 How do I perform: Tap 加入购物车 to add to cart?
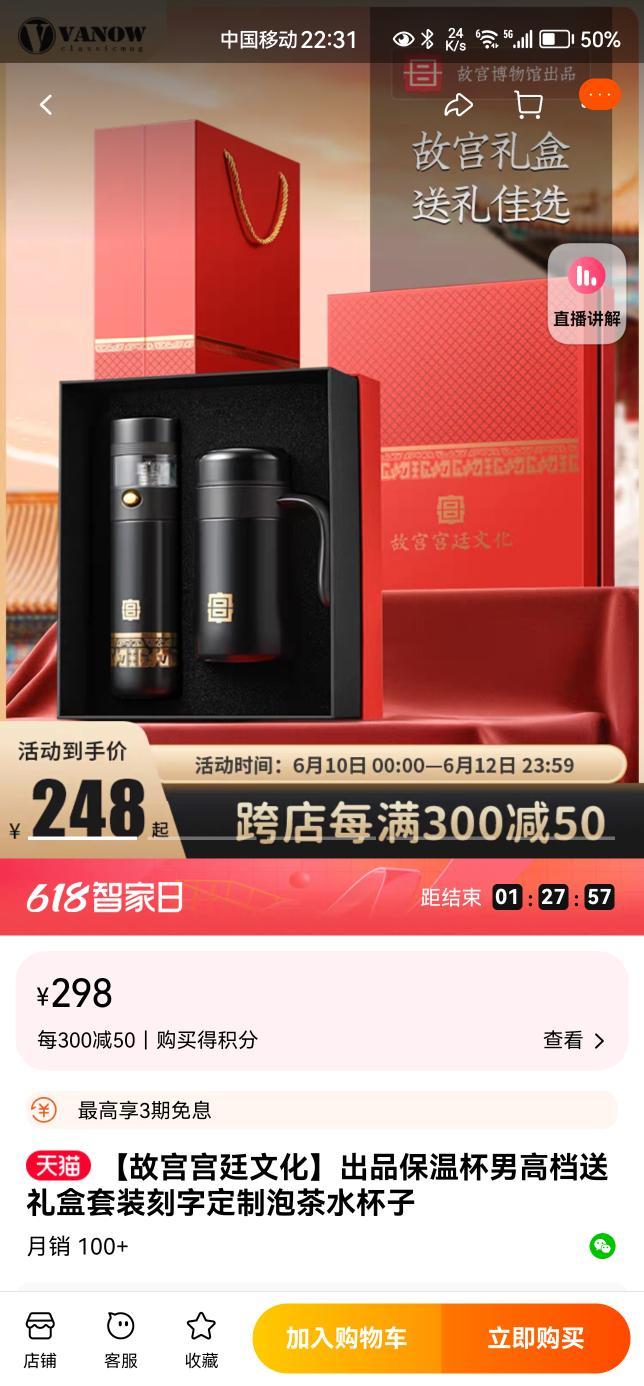point(346,1338)
